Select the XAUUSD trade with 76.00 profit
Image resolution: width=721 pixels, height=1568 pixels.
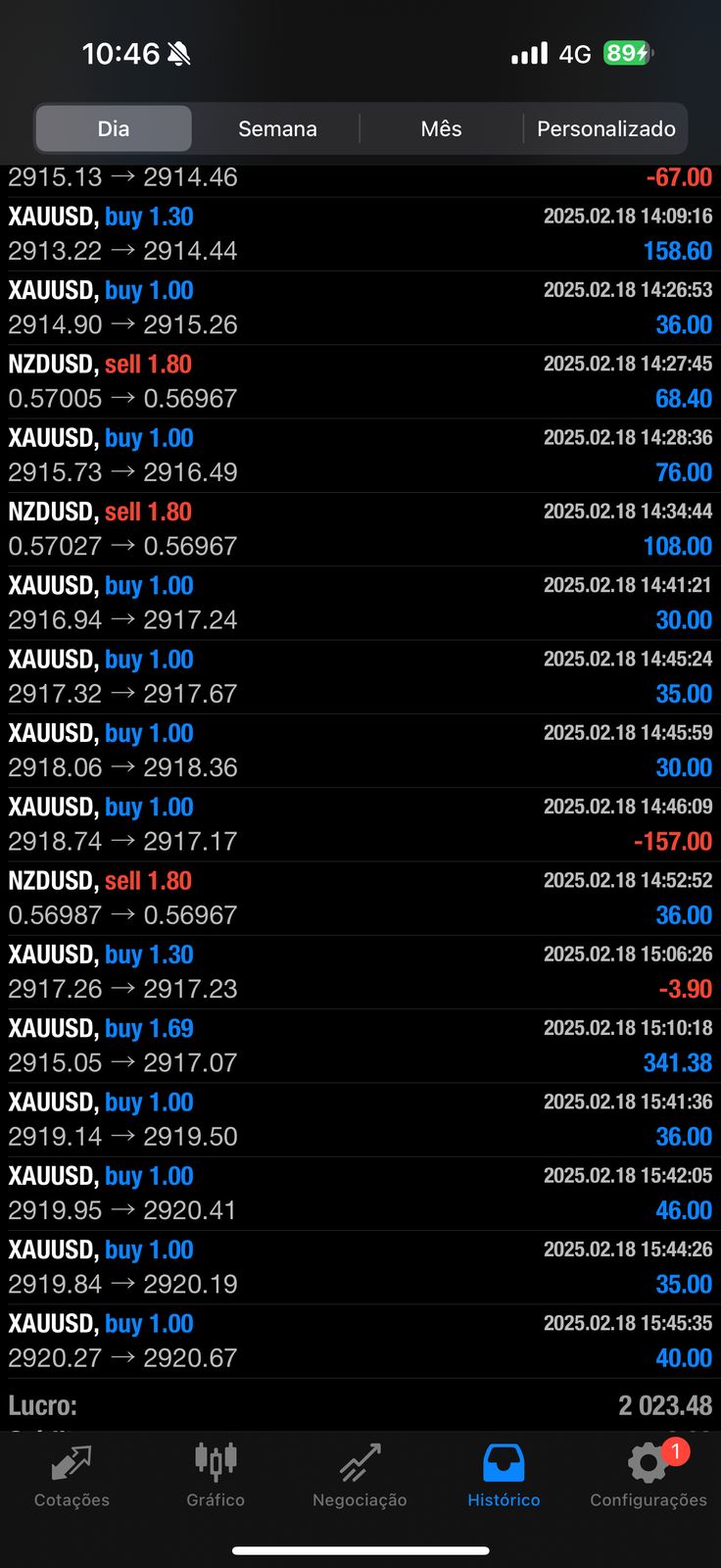tap(360, 456)
